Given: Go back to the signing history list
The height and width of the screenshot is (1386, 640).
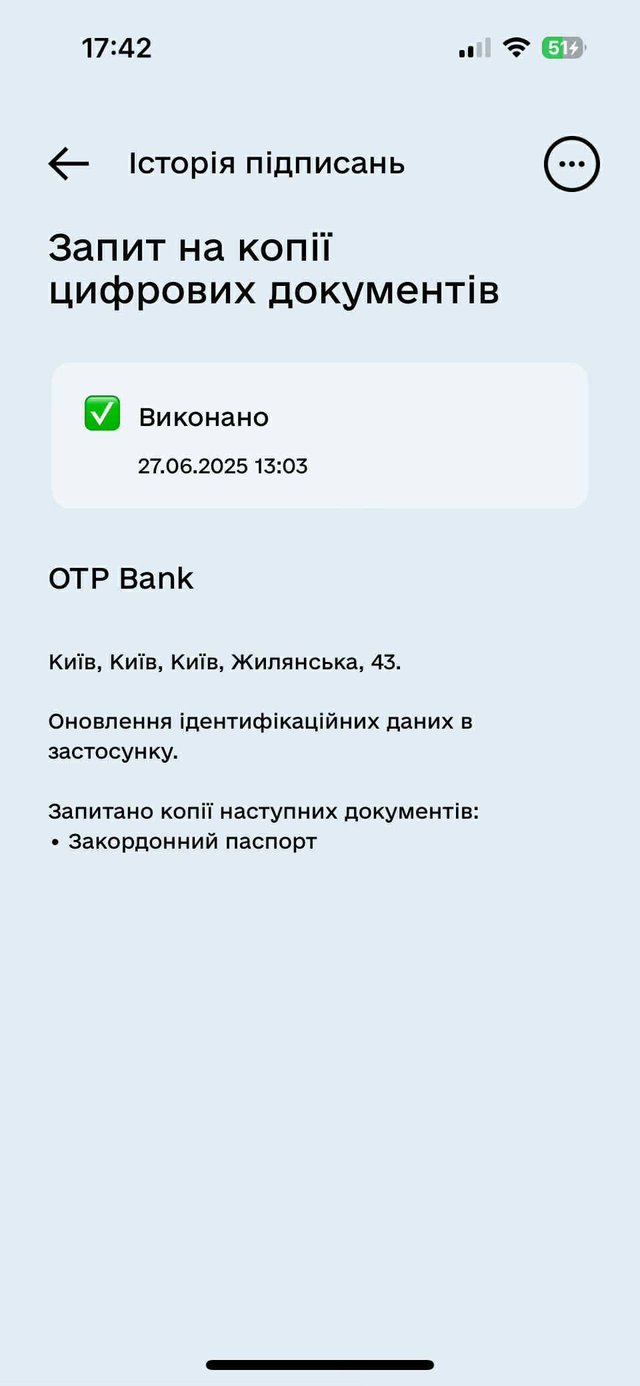Looking at the screenshot, I should (x=68, y=163).
